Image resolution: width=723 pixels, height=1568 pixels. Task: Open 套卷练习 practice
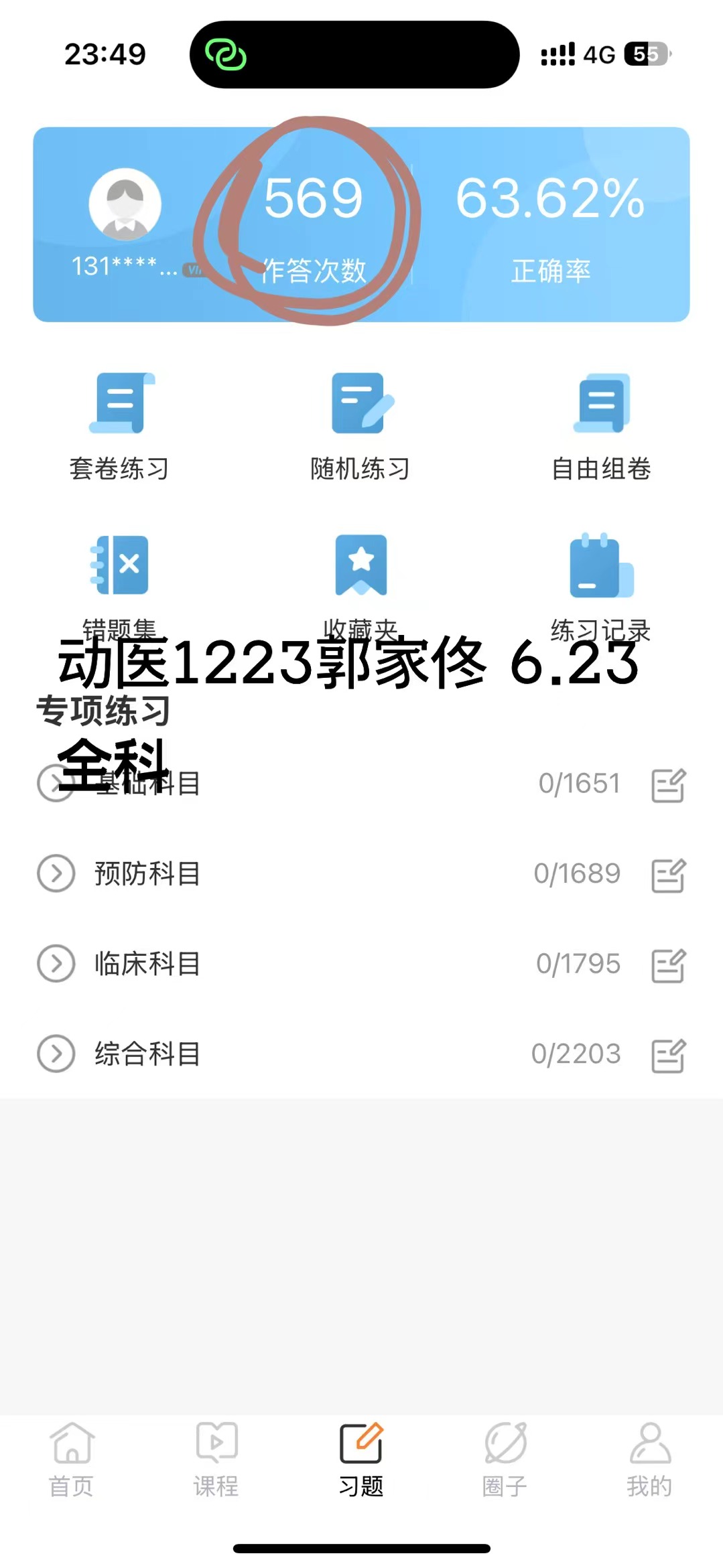[x=119, y=426]
